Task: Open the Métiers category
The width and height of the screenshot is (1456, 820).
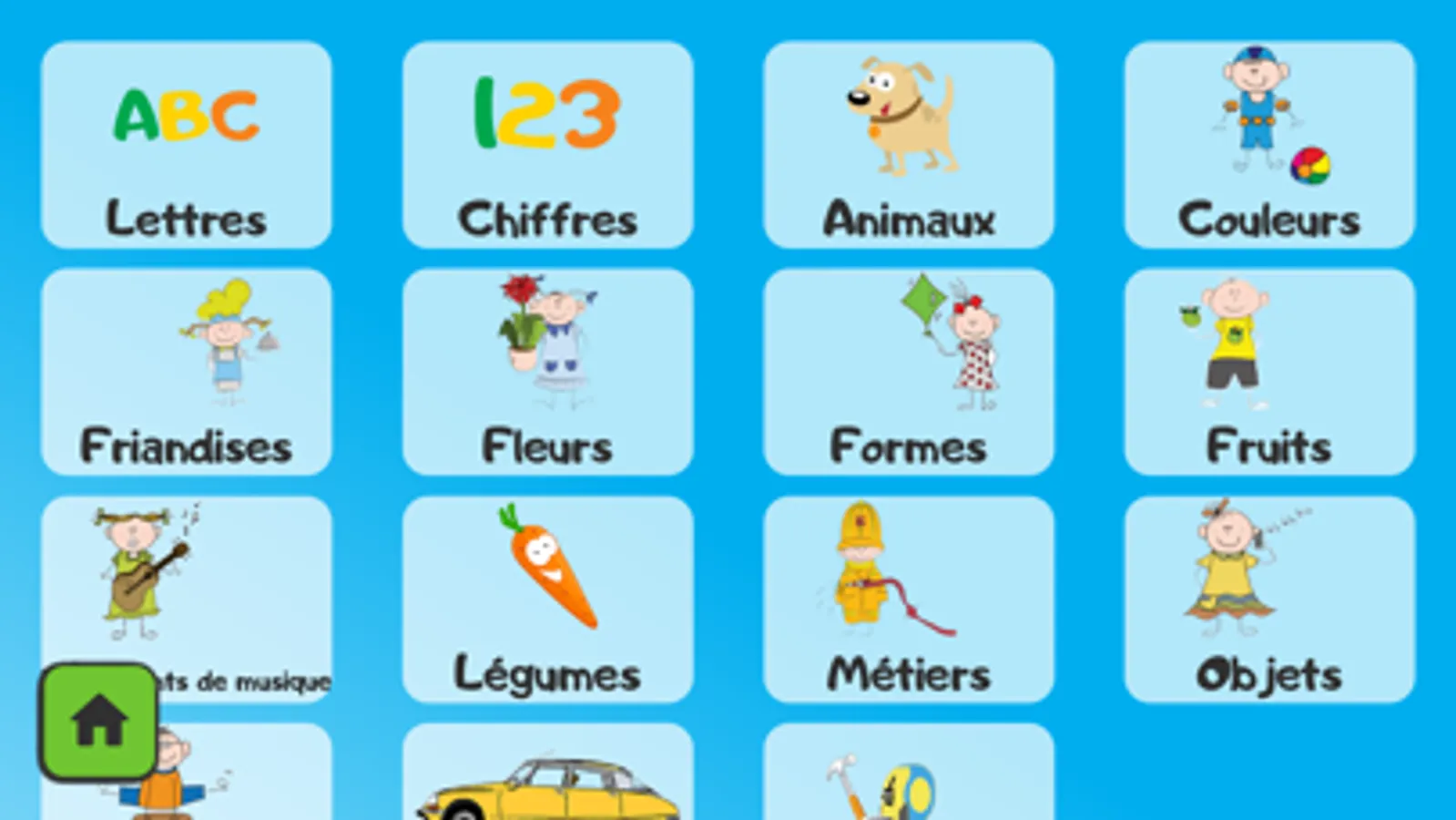Action: point(908,600)
